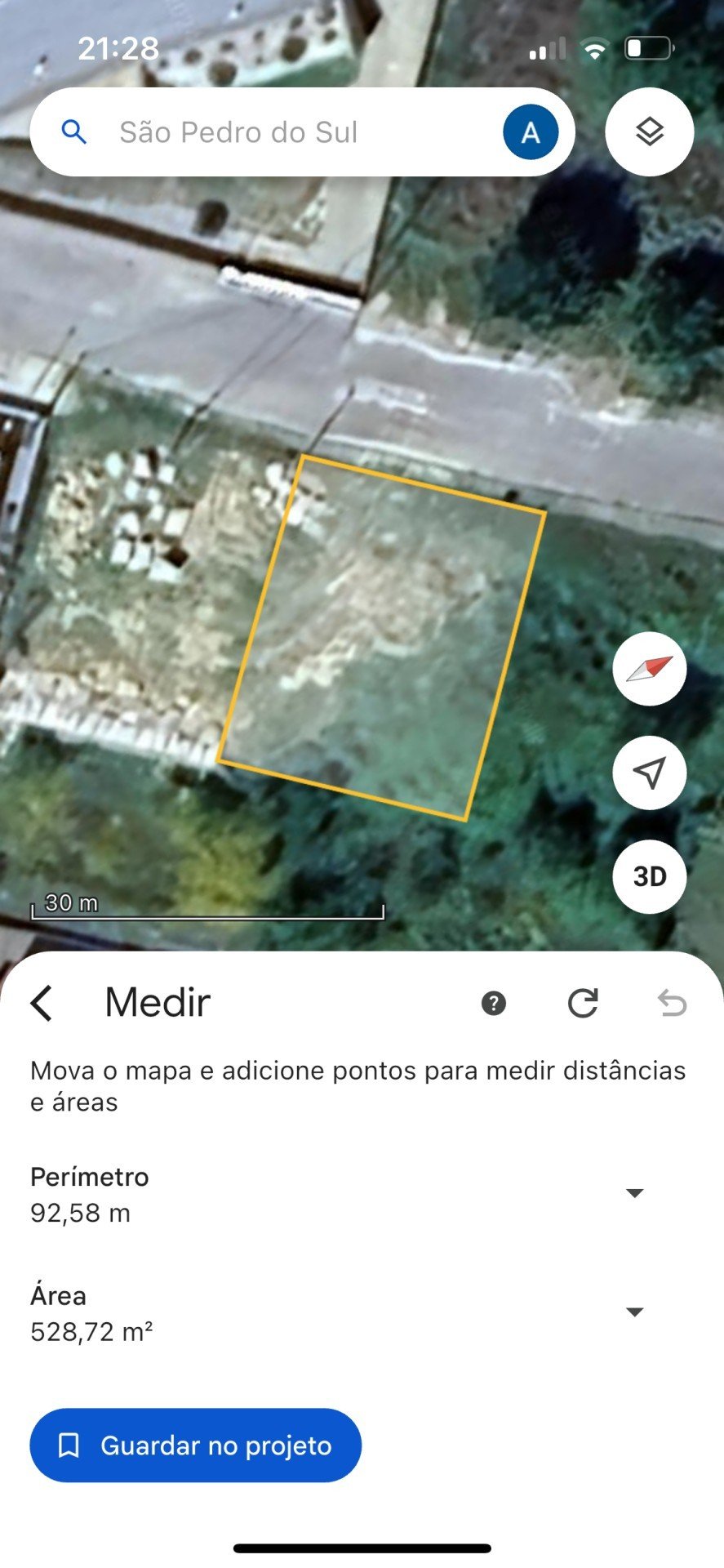Undo the last measurement point
The image size is (724, 1568).
(x=672, y=1003)
